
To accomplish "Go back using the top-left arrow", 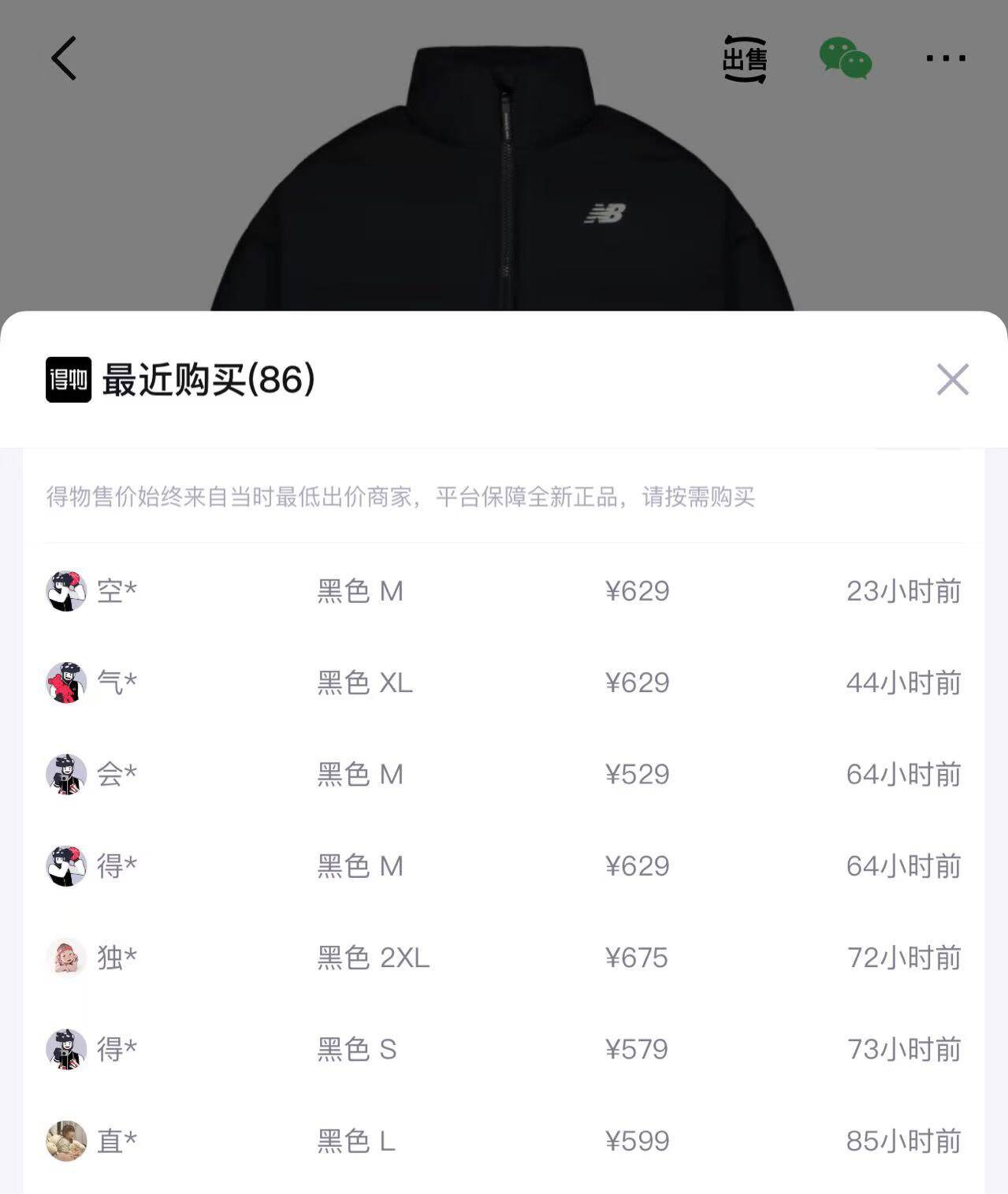I will (64, 58).
